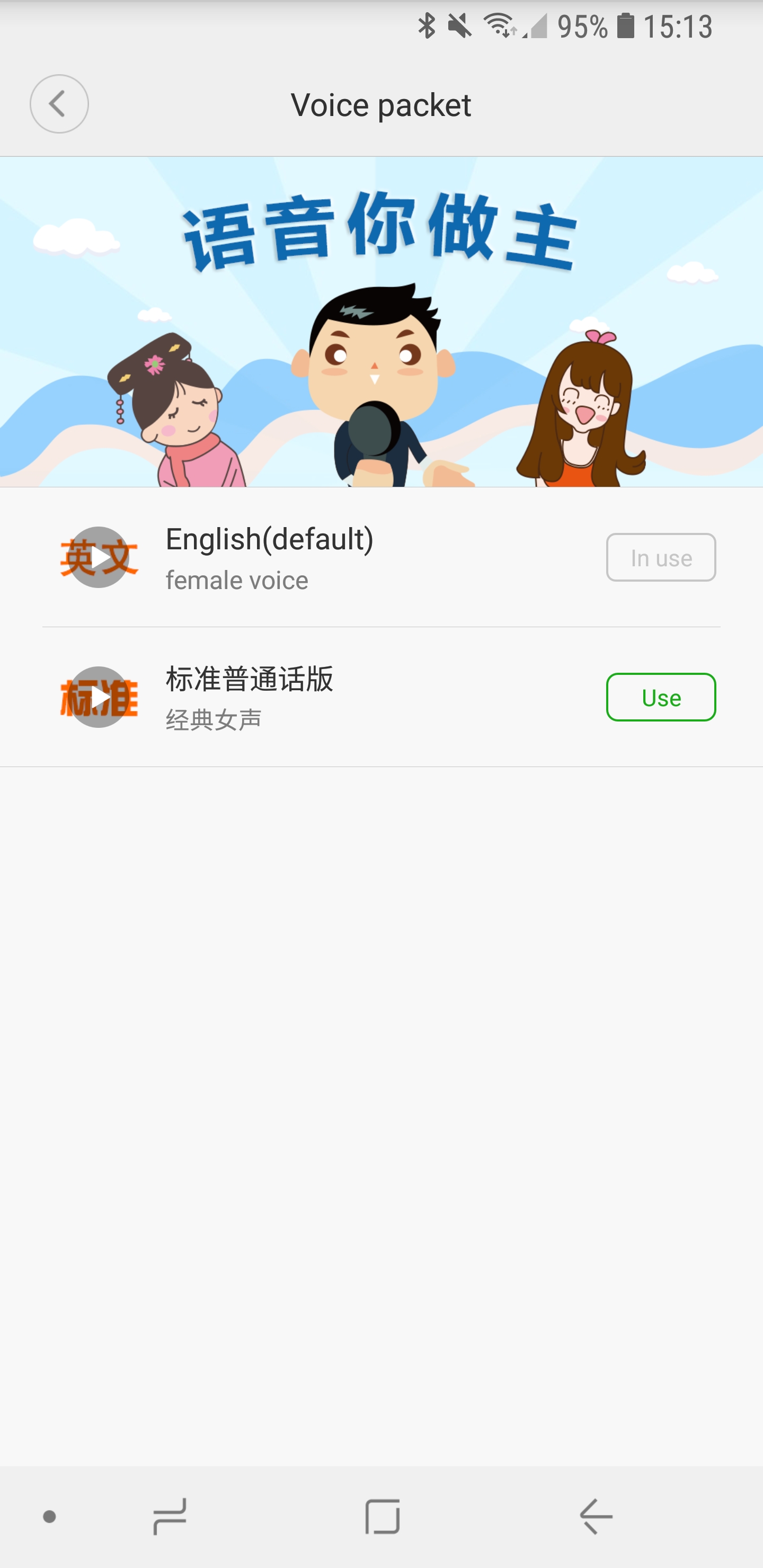The image size is (763, 1568).
Task: Tap the system home button
Action: pos(382,1516)
